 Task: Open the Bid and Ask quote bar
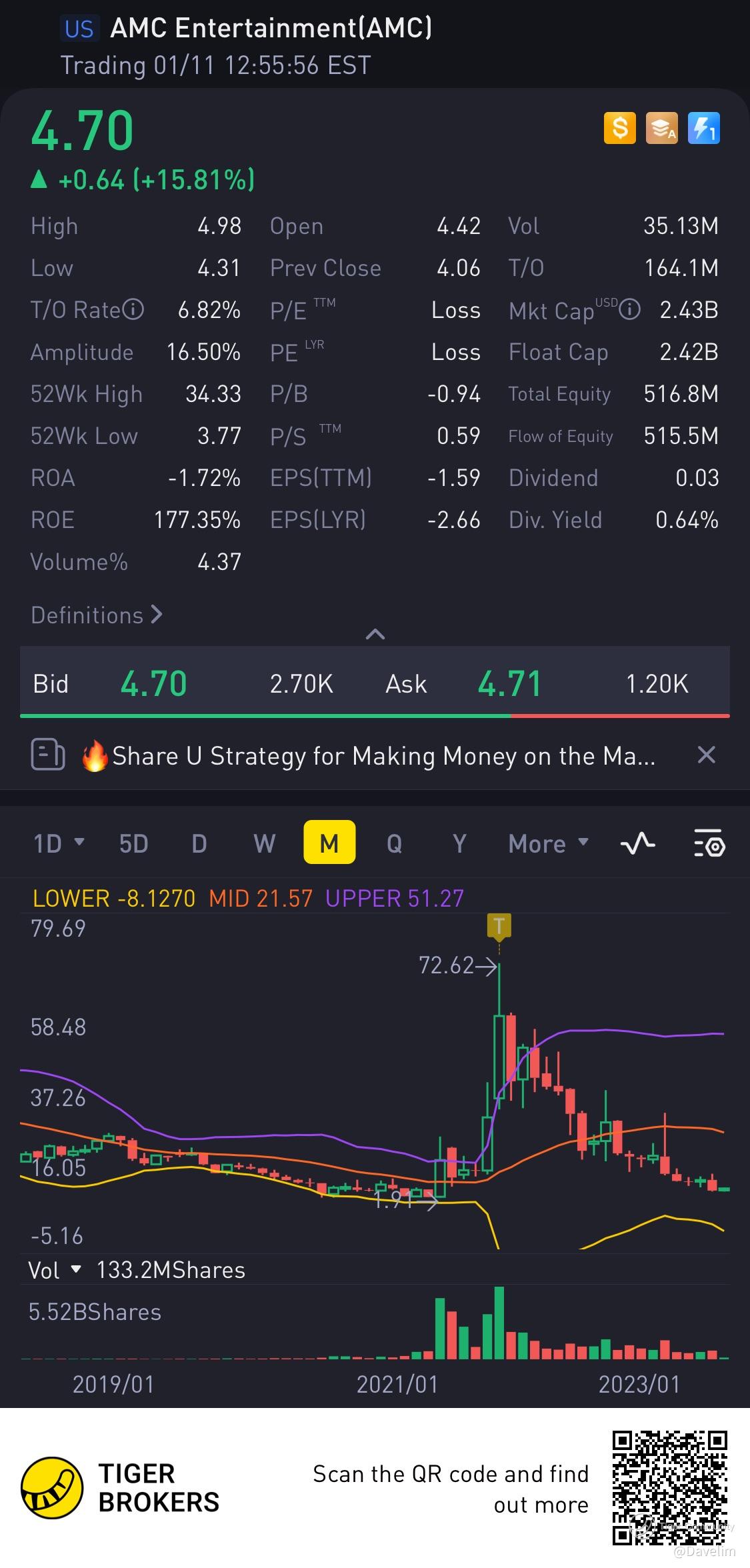[375, 684]
